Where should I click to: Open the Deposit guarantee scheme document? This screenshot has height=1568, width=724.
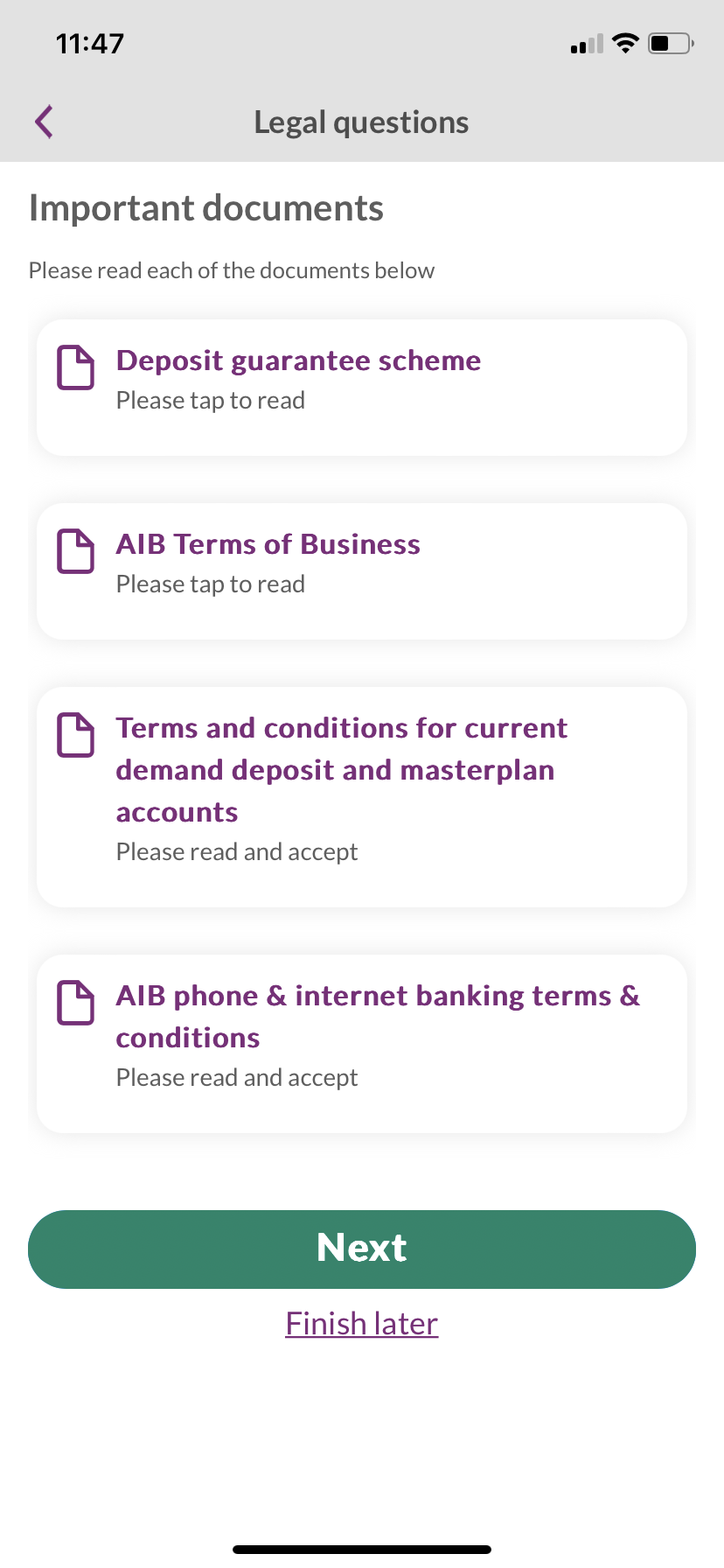click(x=361, y=387)
